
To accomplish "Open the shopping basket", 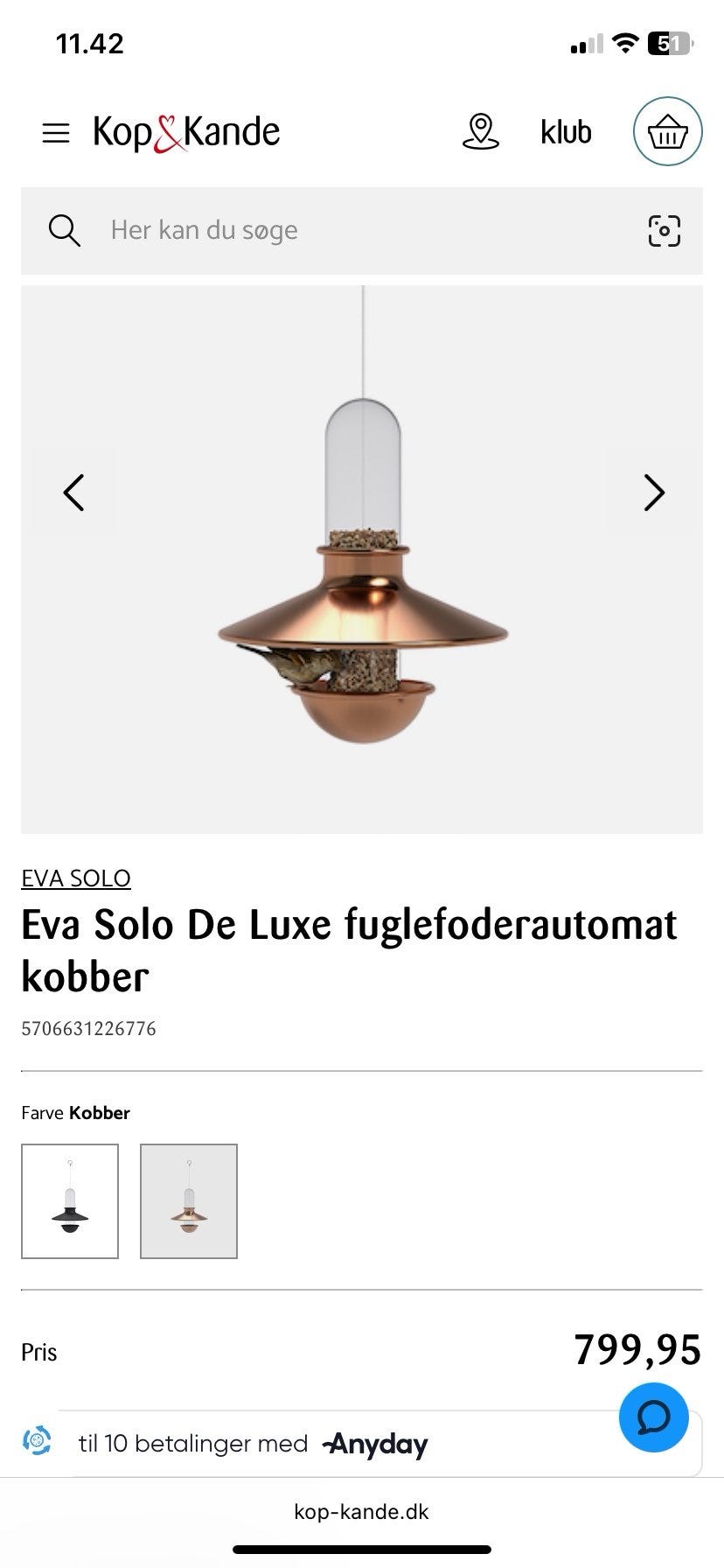I will coord(667,131).
